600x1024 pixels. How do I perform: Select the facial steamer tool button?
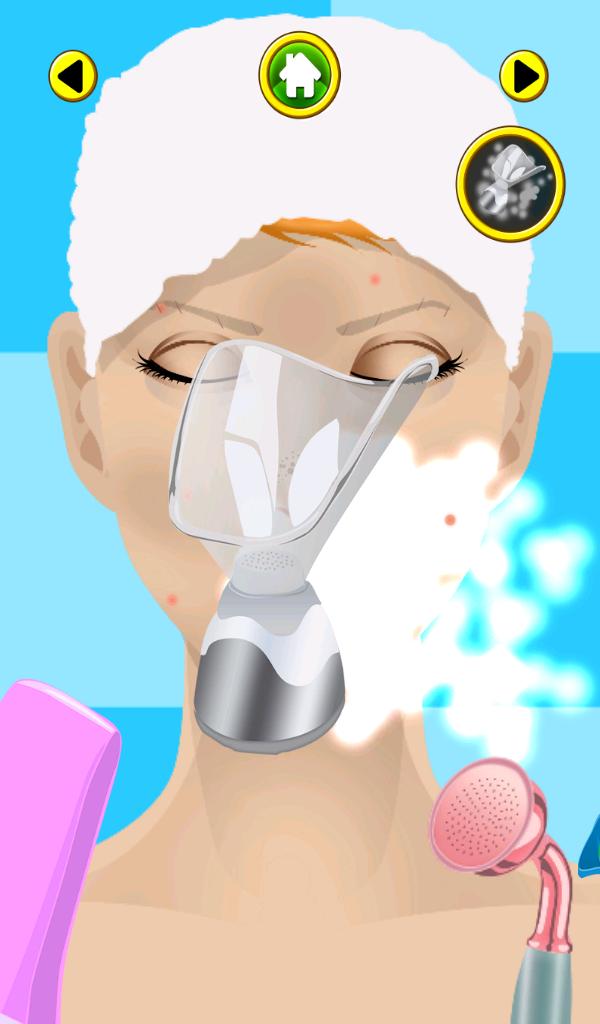[x=510, y=183]
